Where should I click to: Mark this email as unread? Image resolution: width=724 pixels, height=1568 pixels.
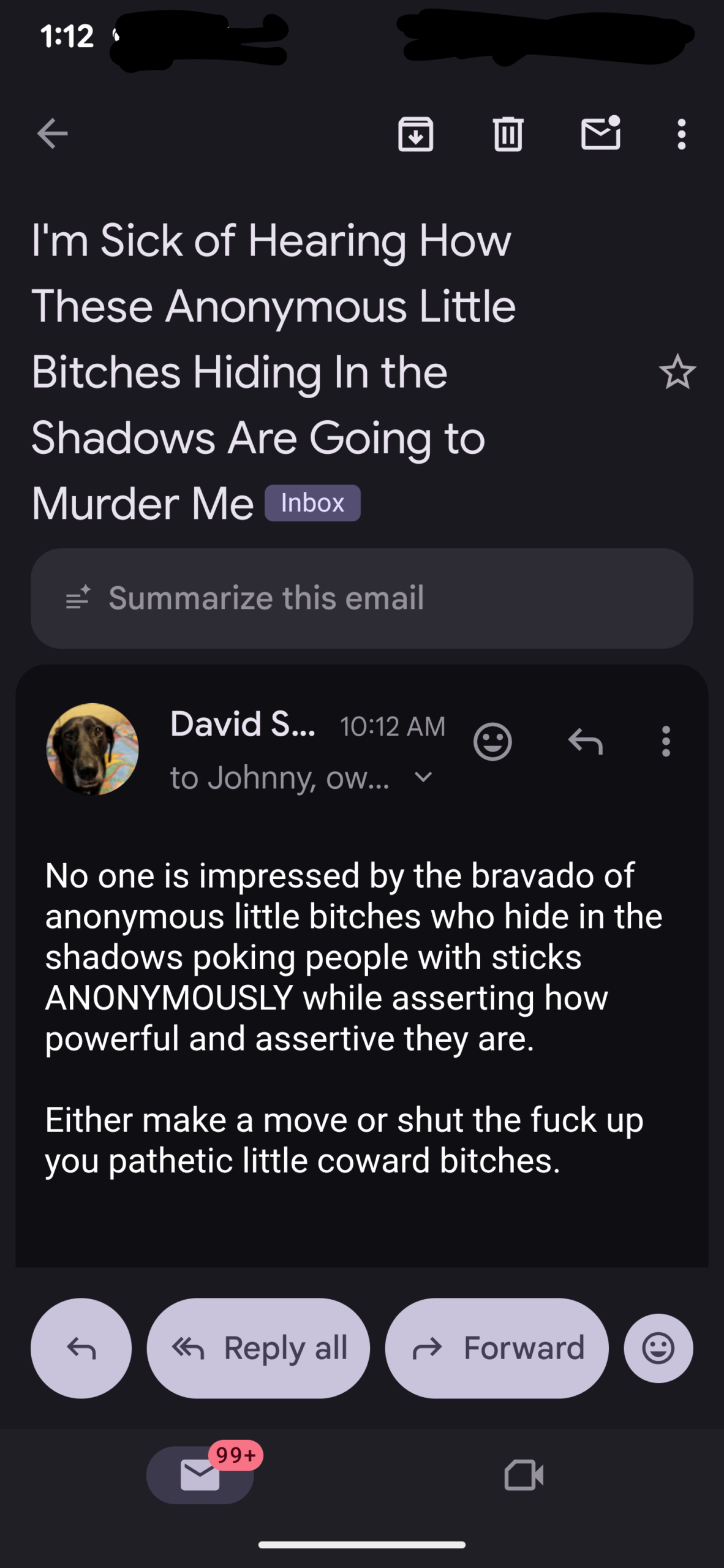600,134
